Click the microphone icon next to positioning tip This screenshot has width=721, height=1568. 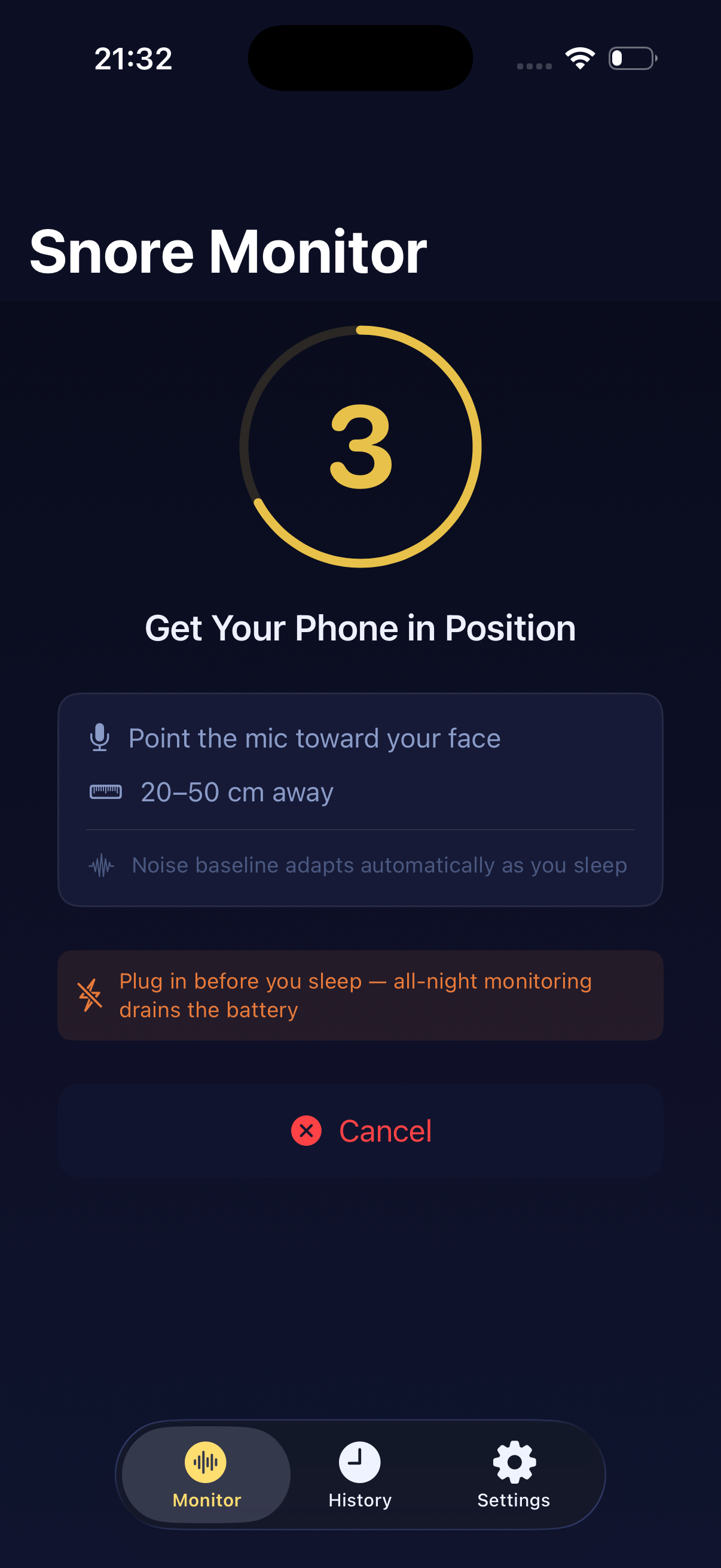99,737
